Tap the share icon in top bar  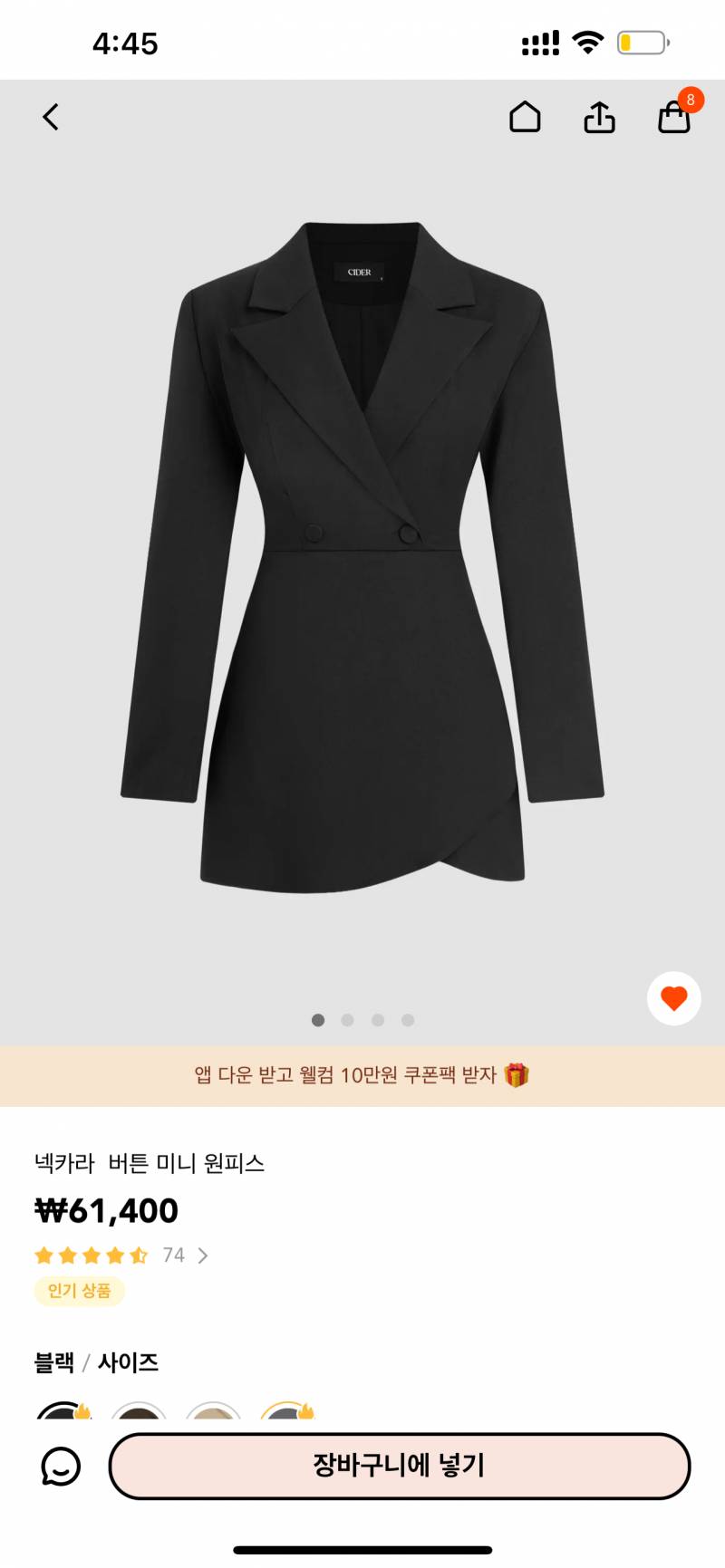click(x=599, y=116)
